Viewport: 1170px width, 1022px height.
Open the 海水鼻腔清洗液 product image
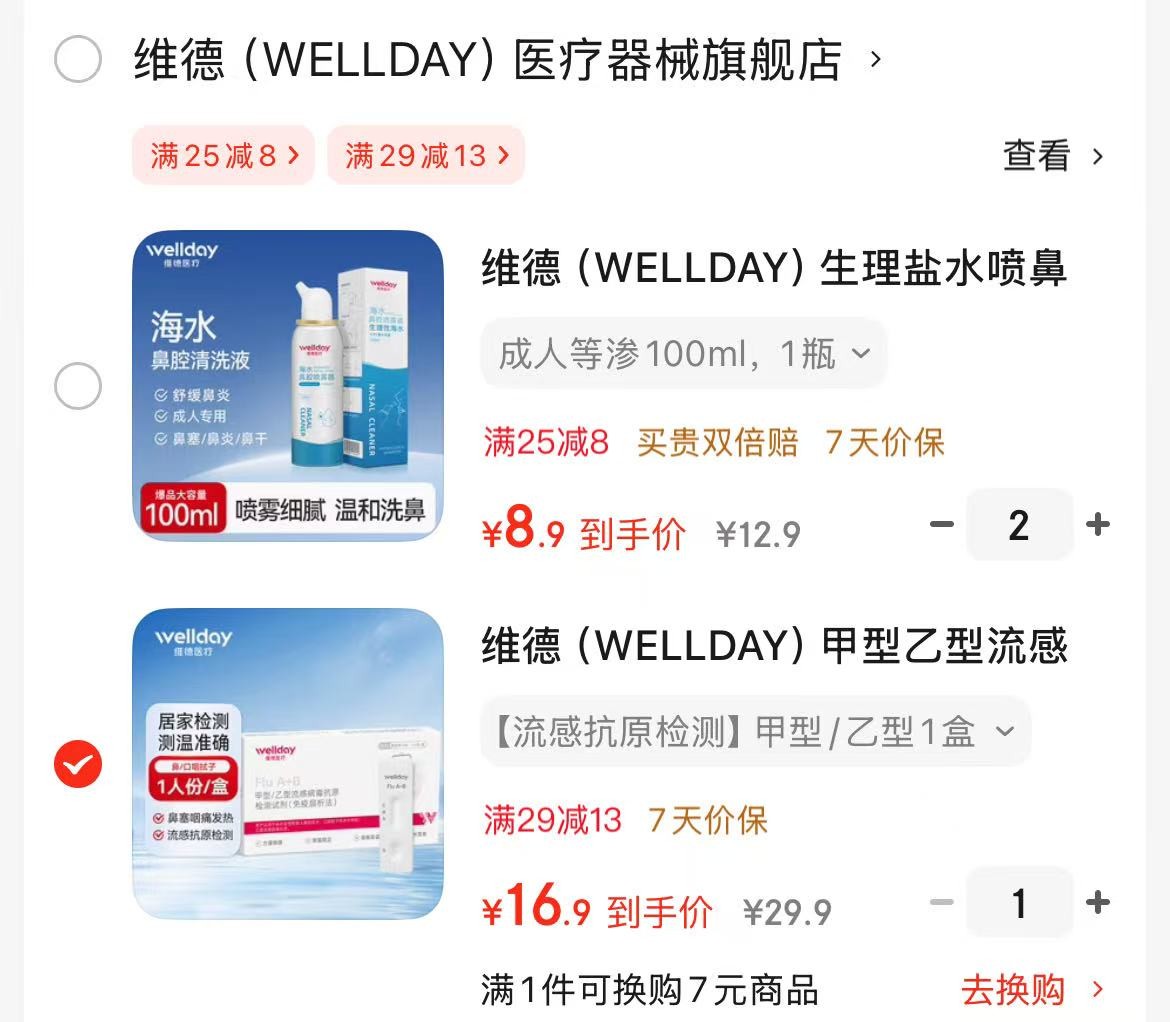coord(288,387)
